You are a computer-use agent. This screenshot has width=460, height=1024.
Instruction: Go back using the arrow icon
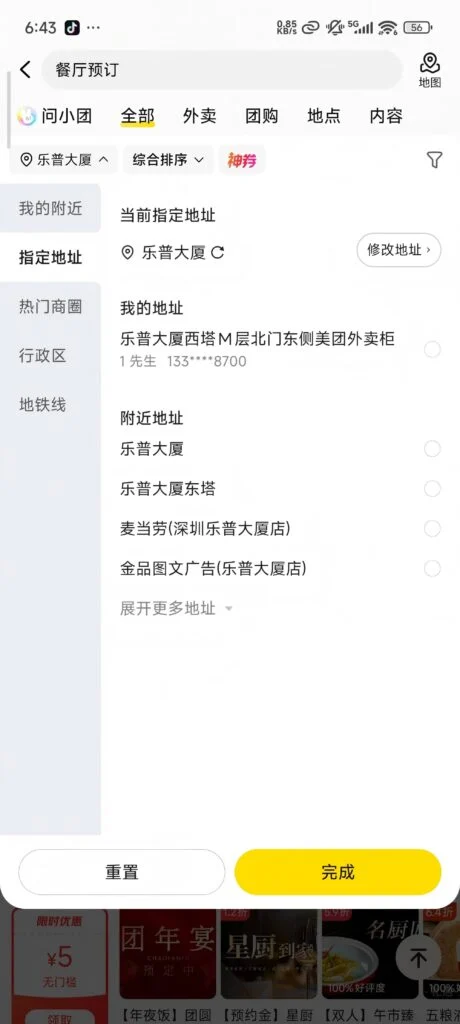pyautogui.click(x=25, y=69)
